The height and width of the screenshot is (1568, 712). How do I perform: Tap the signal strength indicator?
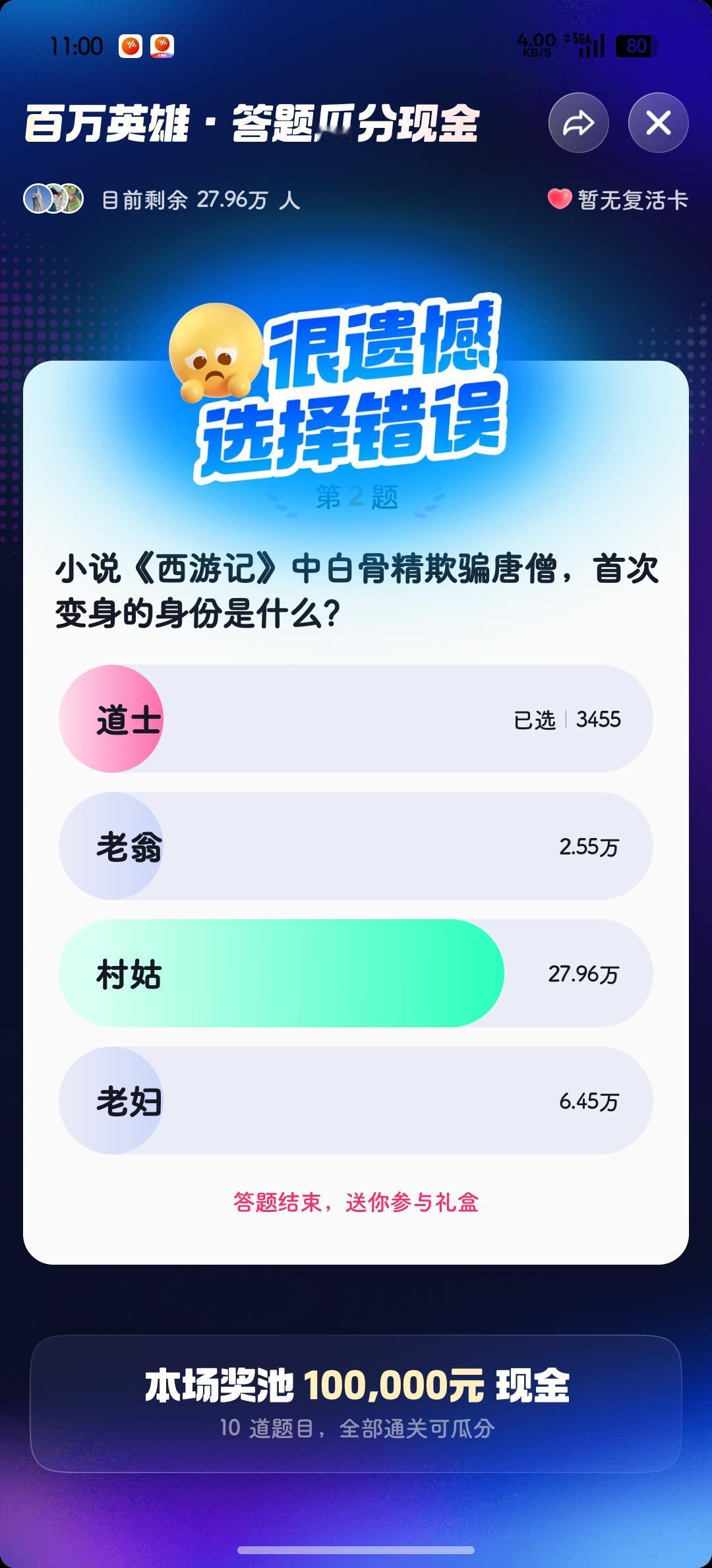(592, 46)
